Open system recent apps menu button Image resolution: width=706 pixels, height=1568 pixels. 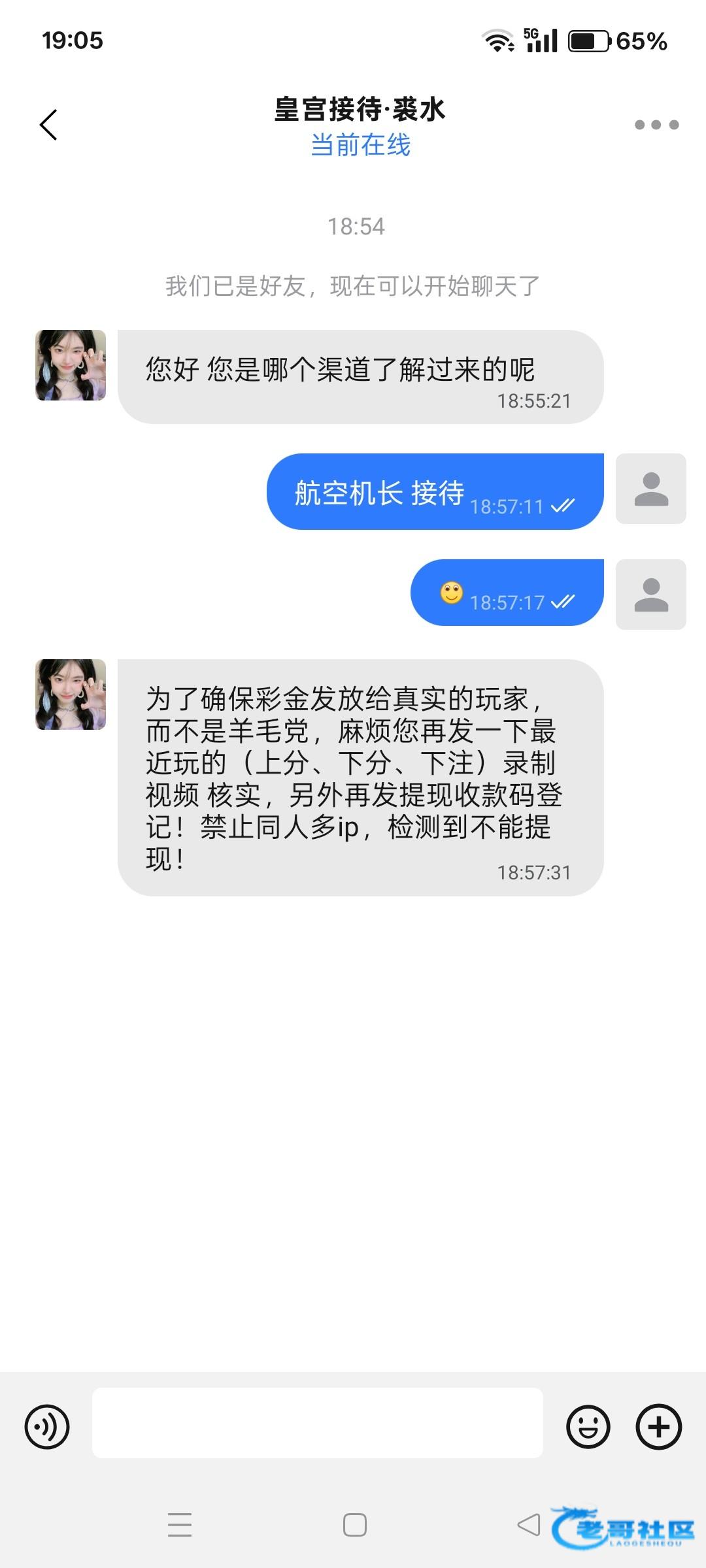tap(180, 1524)
